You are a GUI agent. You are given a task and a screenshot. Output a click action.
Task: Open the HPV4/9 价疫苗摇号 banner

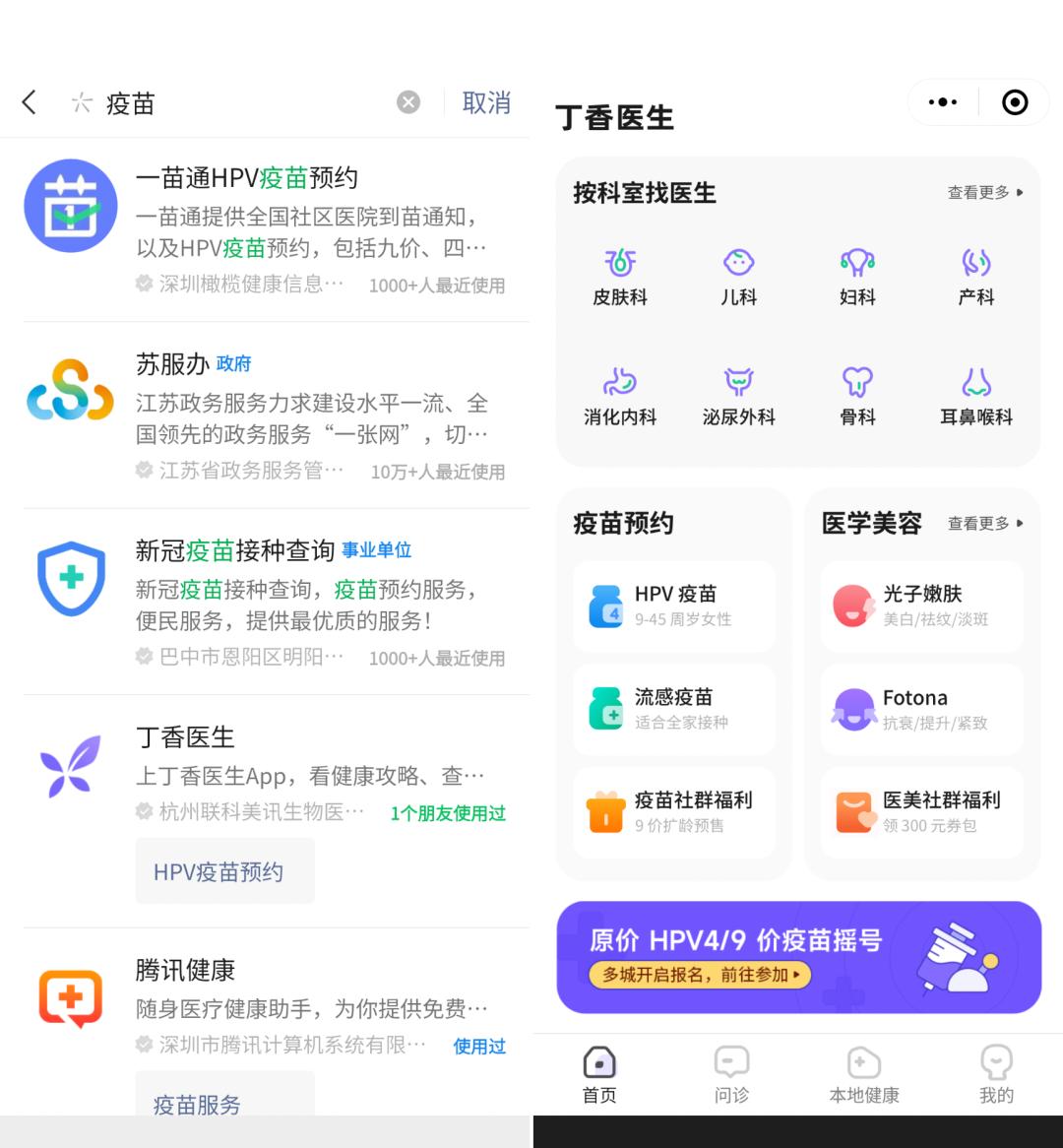click(798, 956)
